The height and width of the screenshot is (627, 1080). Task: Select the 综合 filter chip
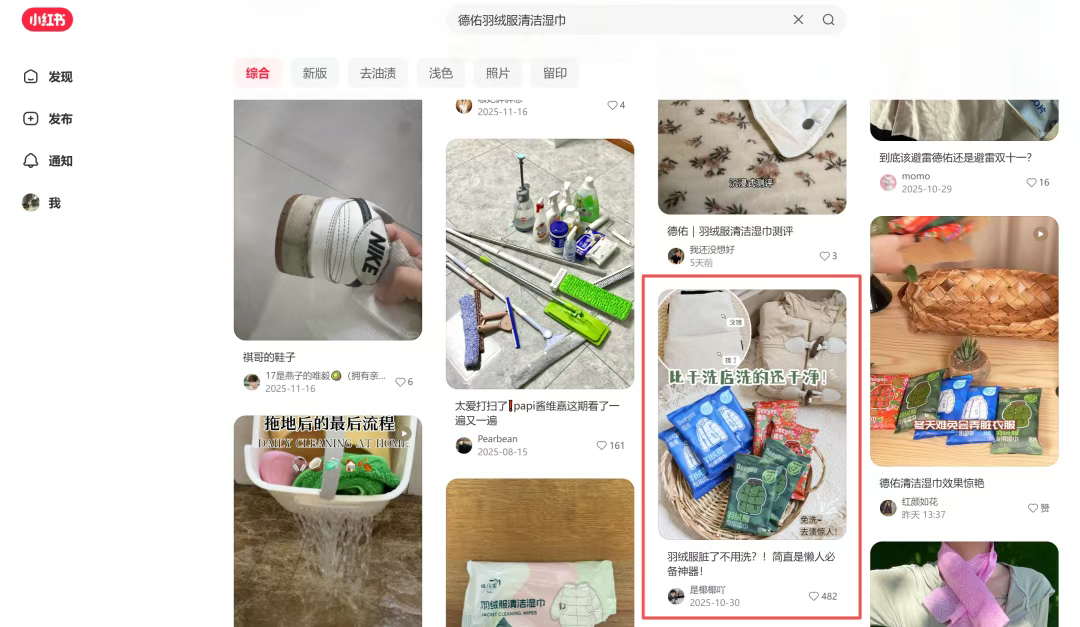point(258,73)
